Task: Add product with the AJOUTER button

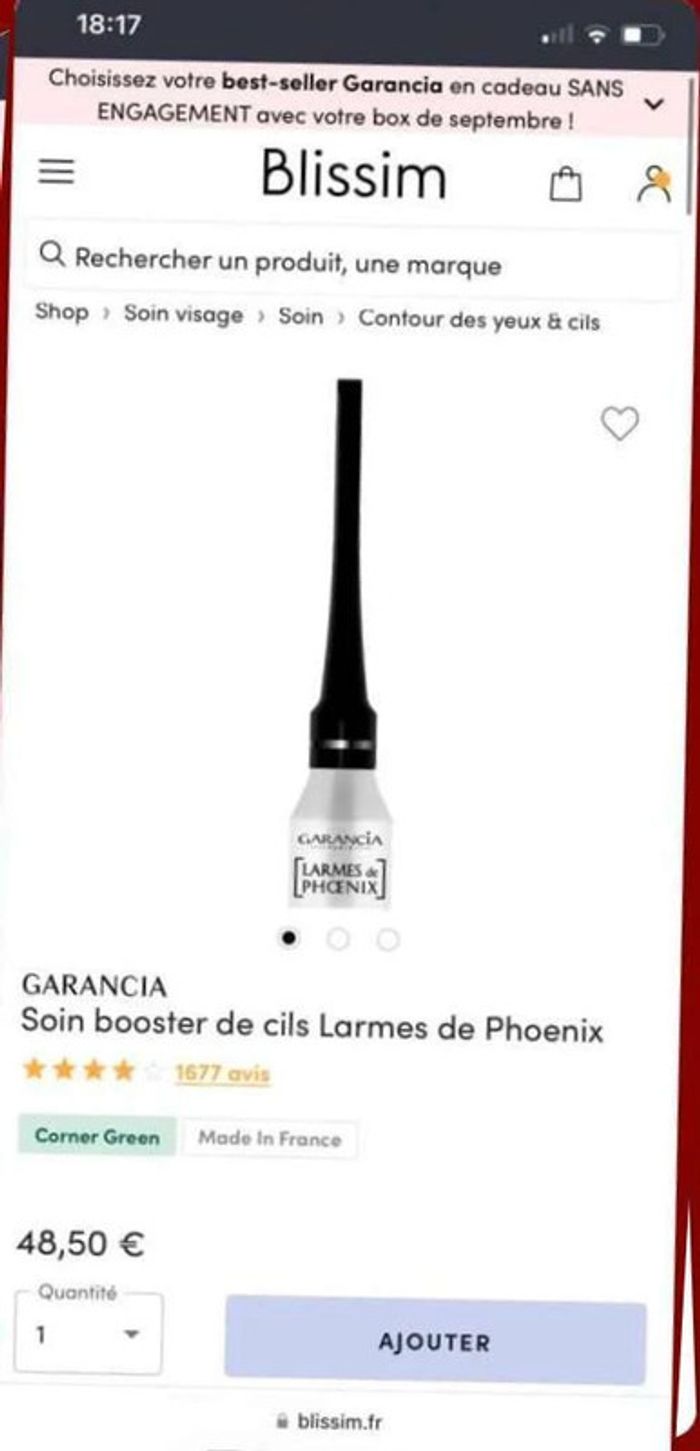Action: pyautogui.click(x=434, y=1342)
